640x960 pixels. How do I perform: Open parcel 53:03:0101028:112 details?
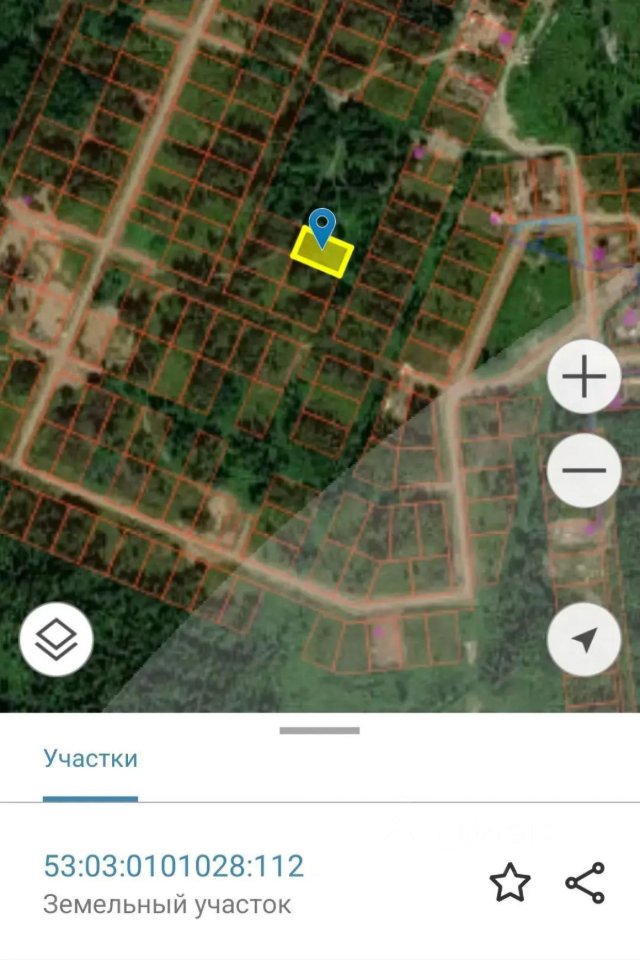click(174, 866)
